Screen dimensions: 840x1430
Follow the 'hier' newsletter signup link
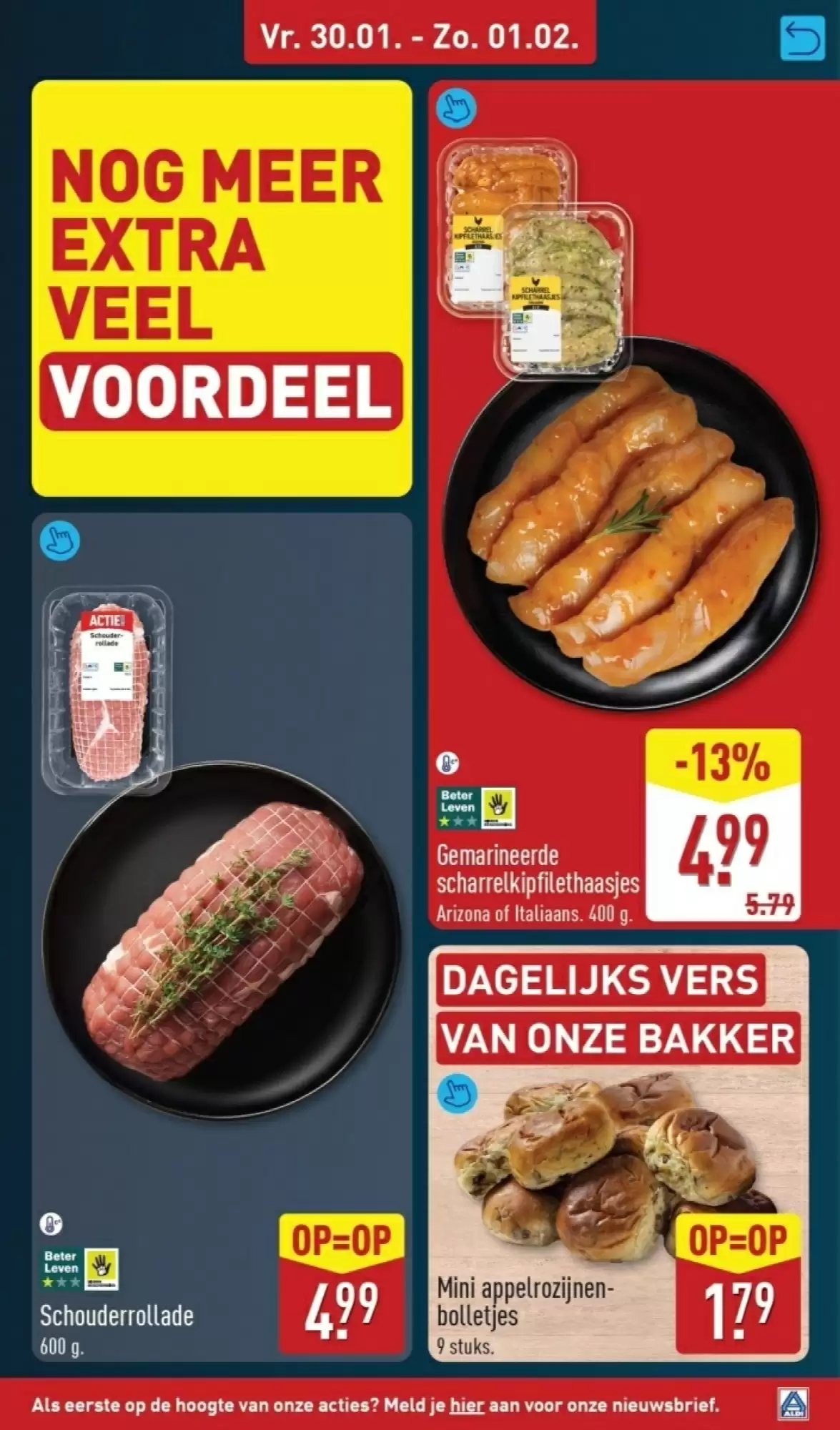click(466, 1406)
